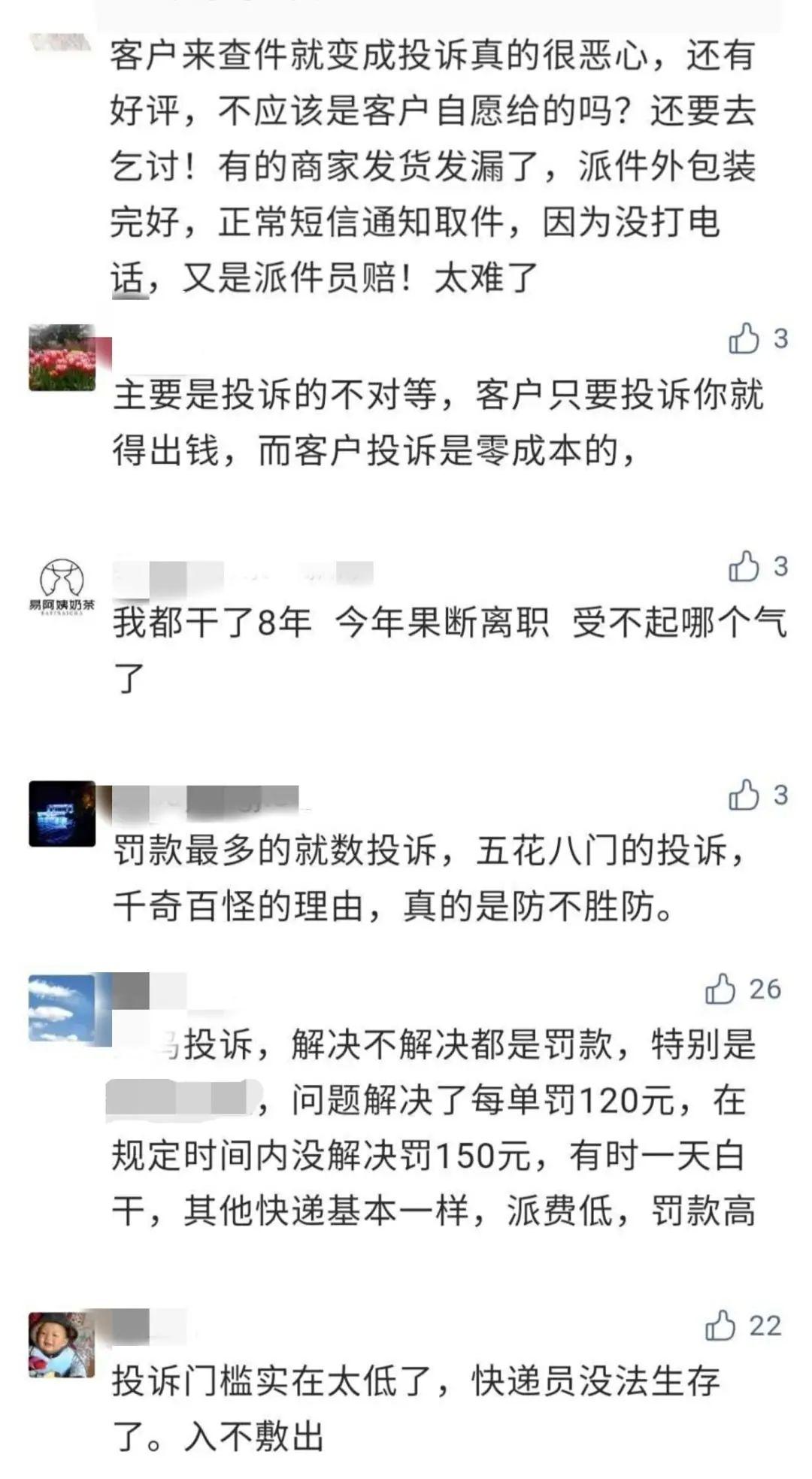Like the comment 我都干了8年 今年果断离职
The height and width of the screenshot is (1479, 812).
point(744,567)
